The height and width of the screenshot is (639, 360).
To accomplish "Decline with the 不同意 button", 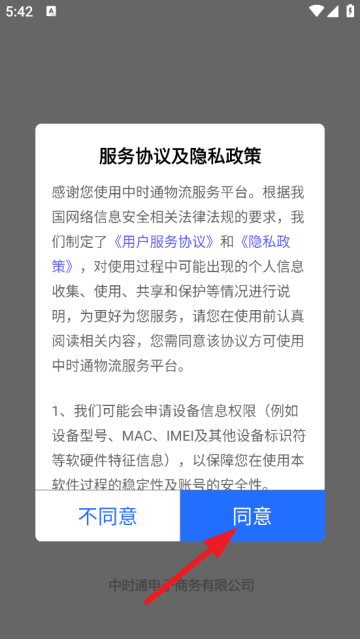I will pos(108,516).
